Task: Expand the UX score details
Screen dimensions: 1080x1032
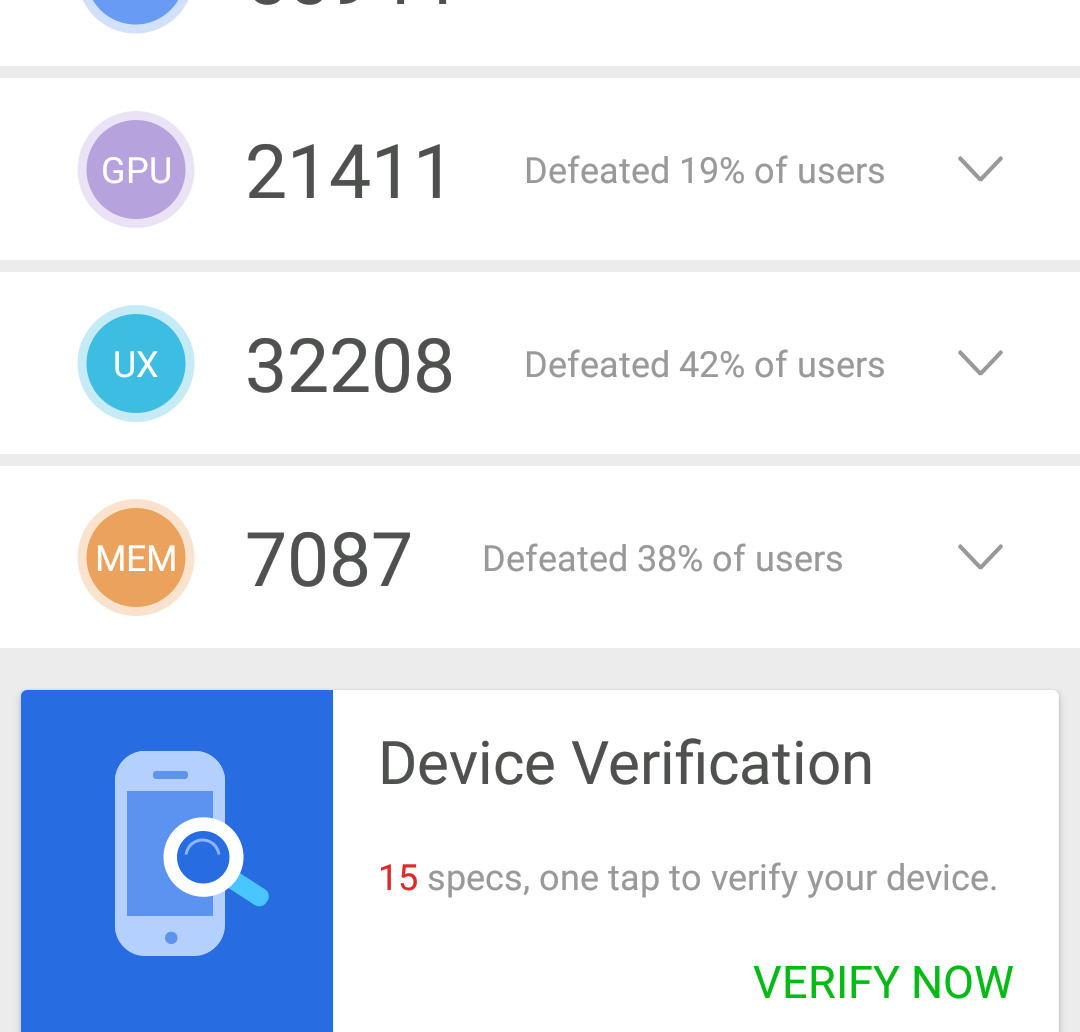Action: pyautogui.click(x=979, y=364)
